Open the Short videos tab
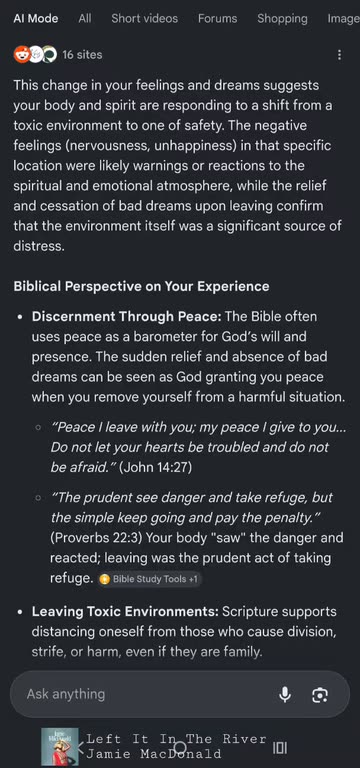Viewport: 360px width, 768px height. (x=144, y=19)
